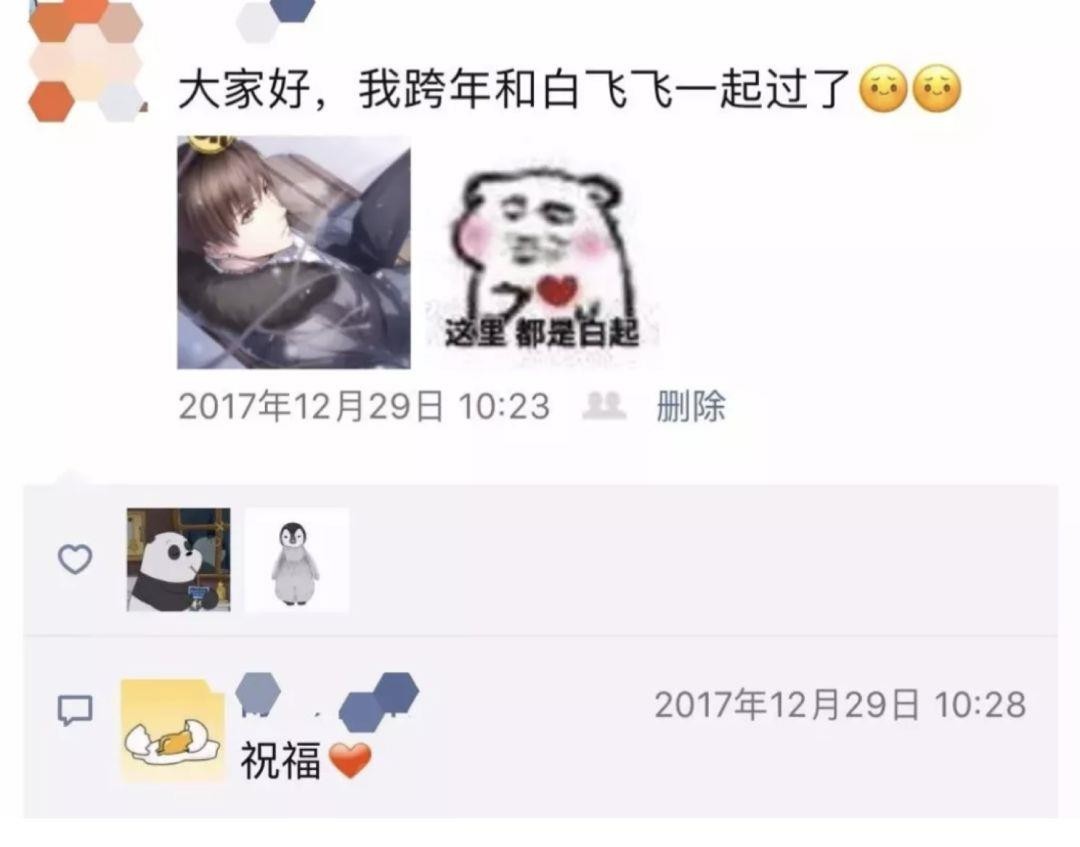
Task: Open the egg avatar of the commenter
Action: coord(172,731)
